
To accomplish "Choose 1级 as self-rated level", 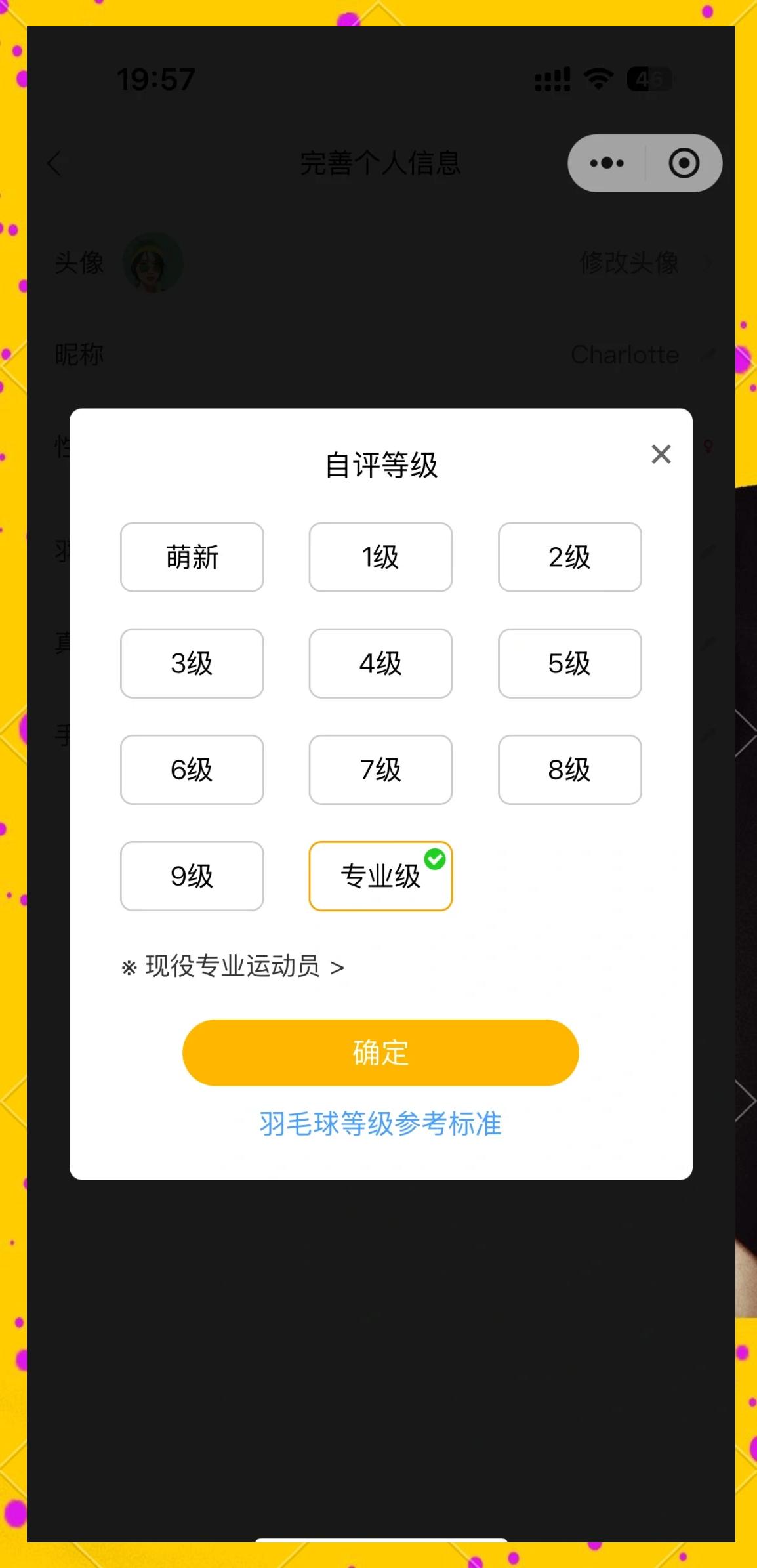I will [x=380, y=557].
